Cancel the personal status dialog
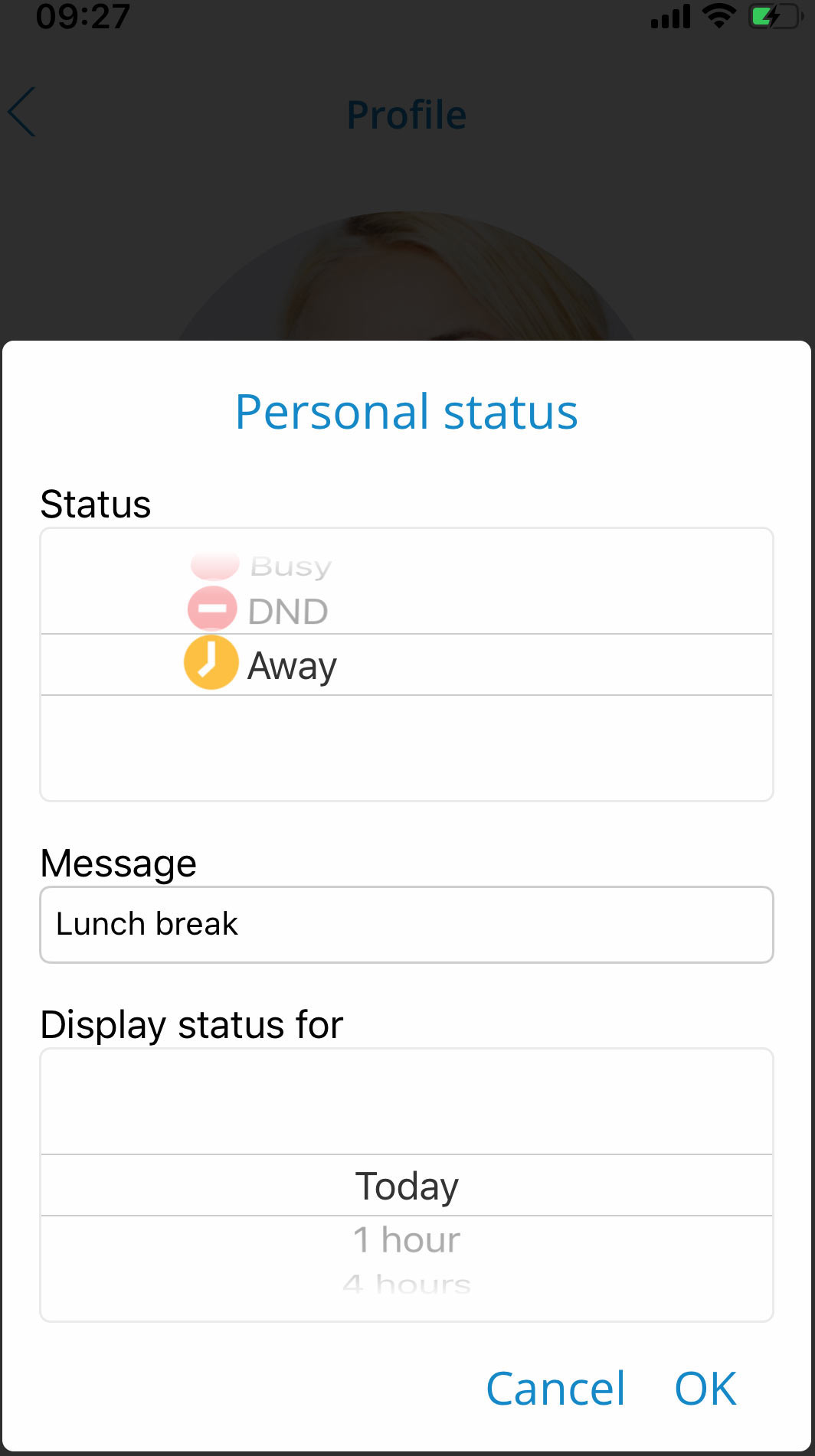Screen dimensions: 815x1456 point(555,1389)
